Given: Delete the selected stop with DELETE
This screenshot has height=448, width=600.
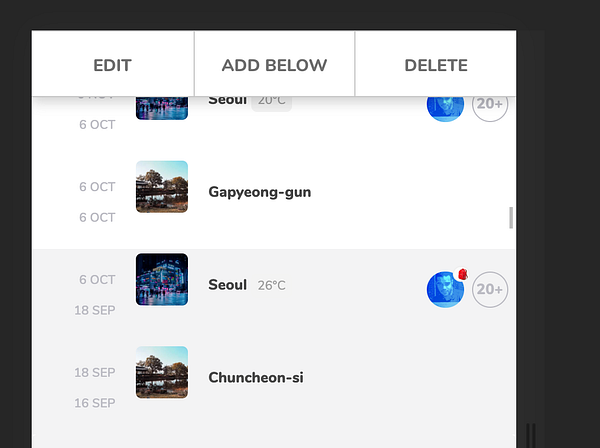Looking at the screenshot, I should pos(436,66).
